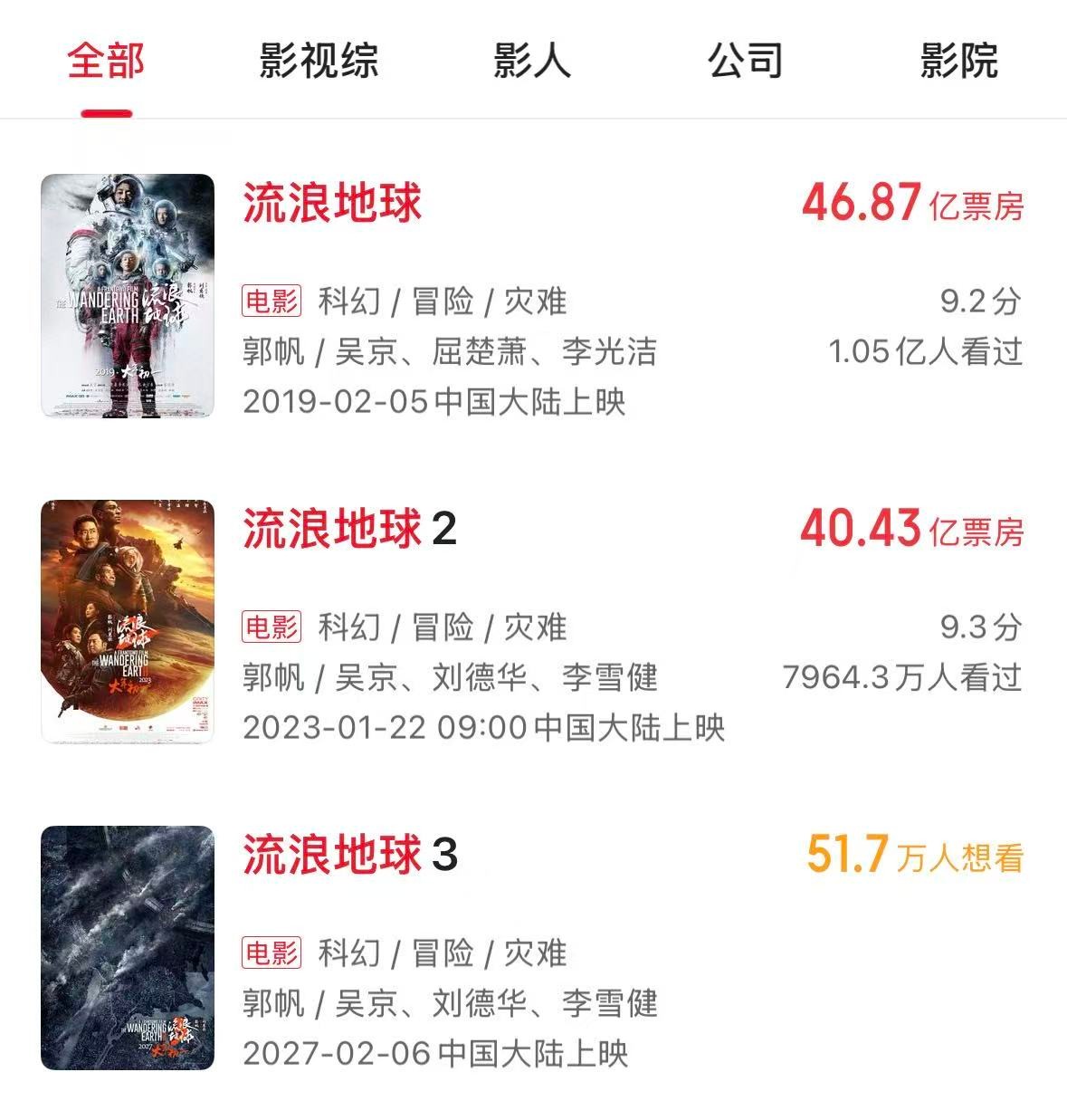Switch to the 影视综 tab
The width and height of the screenshot is (1067, 1120).
coord(319,61)
